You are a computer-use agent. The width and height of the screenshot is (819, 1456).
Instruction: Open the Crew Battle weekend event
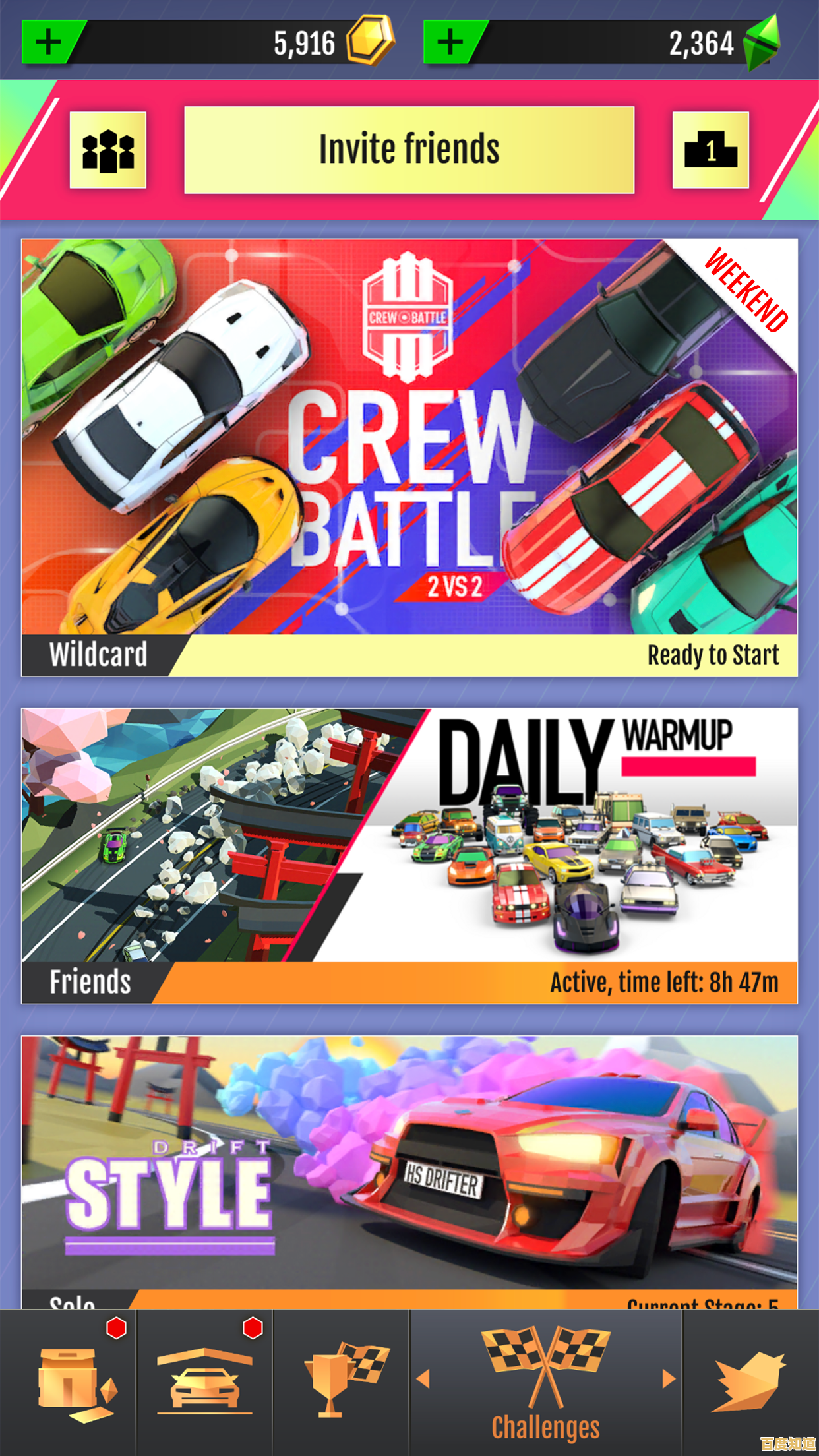(x=409, y=457)
